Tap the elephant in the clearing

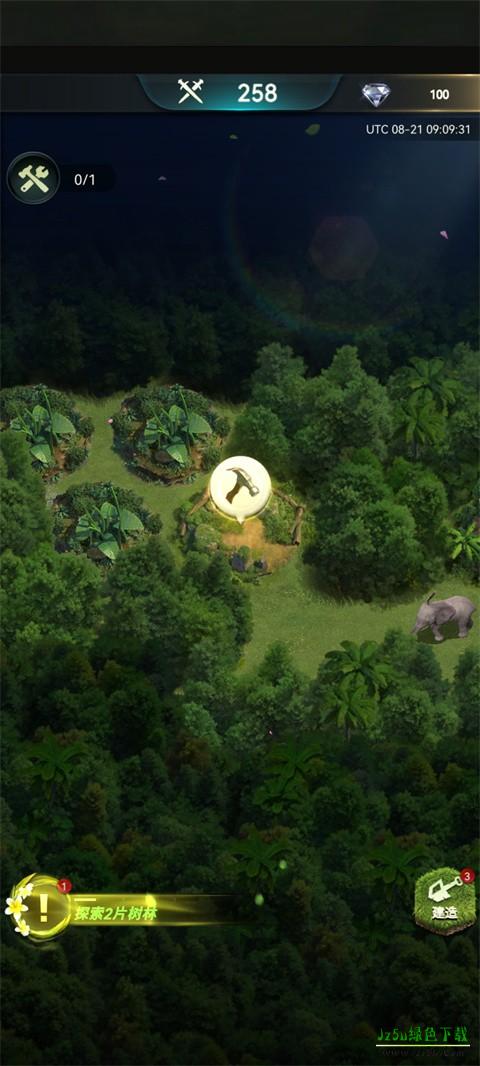pos(443,616)
